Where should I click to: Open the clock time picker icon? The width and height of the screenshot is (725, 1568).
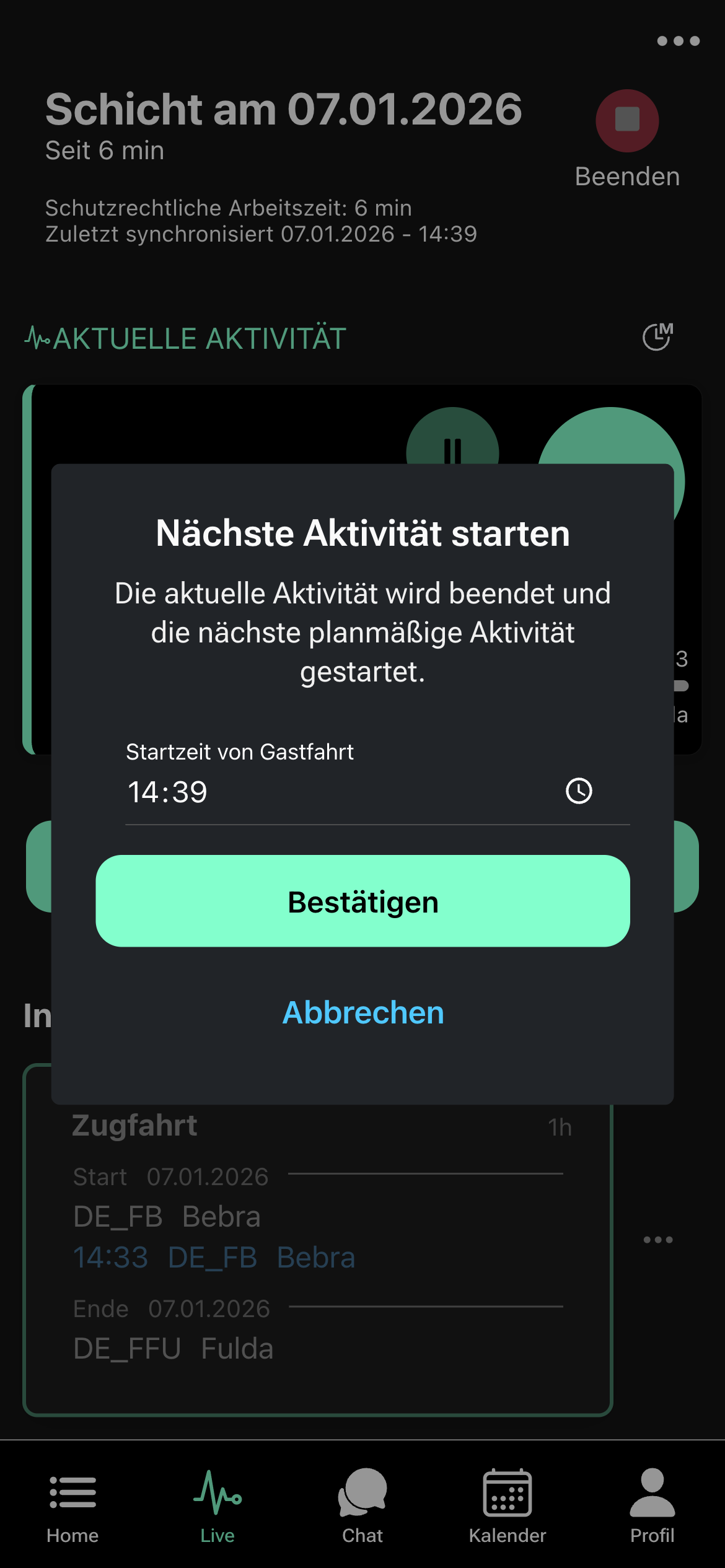click(x=579, y=791)
